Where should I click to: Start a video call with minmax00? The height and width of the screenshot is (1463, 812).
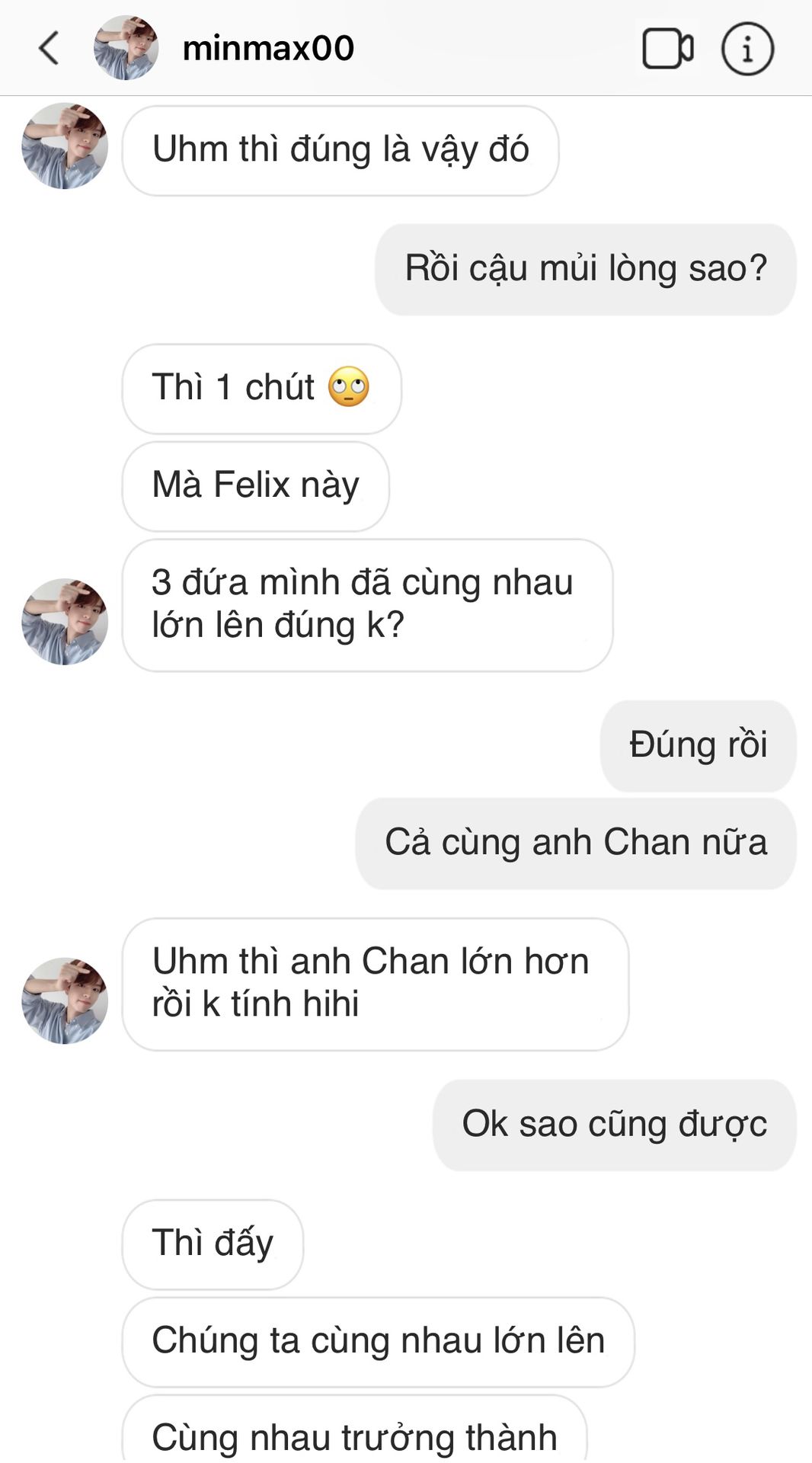click(668, 48)
